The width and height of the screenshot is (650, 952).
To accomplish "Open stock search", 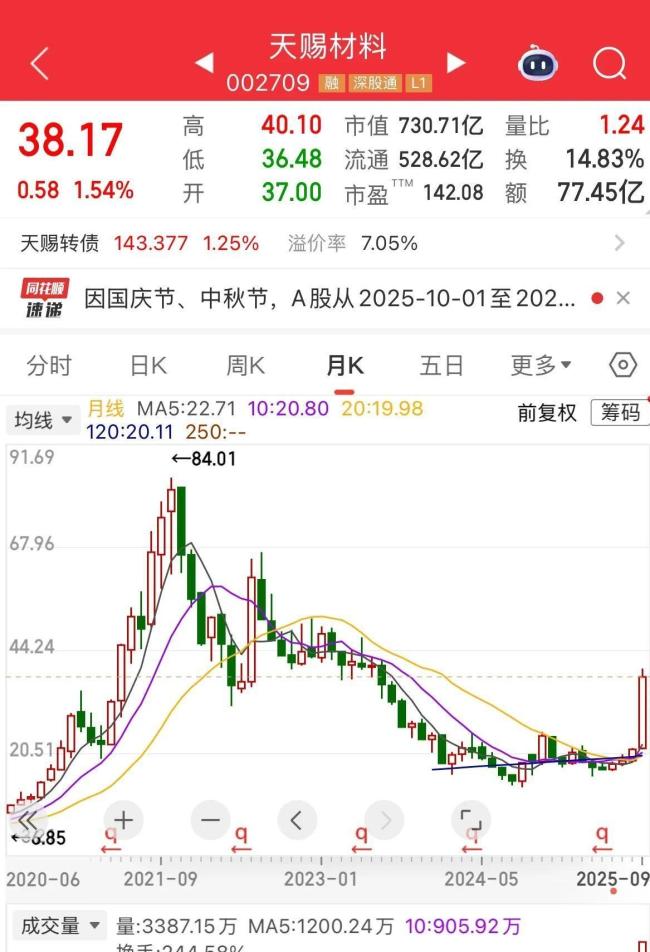I will [x=608, y=63].
